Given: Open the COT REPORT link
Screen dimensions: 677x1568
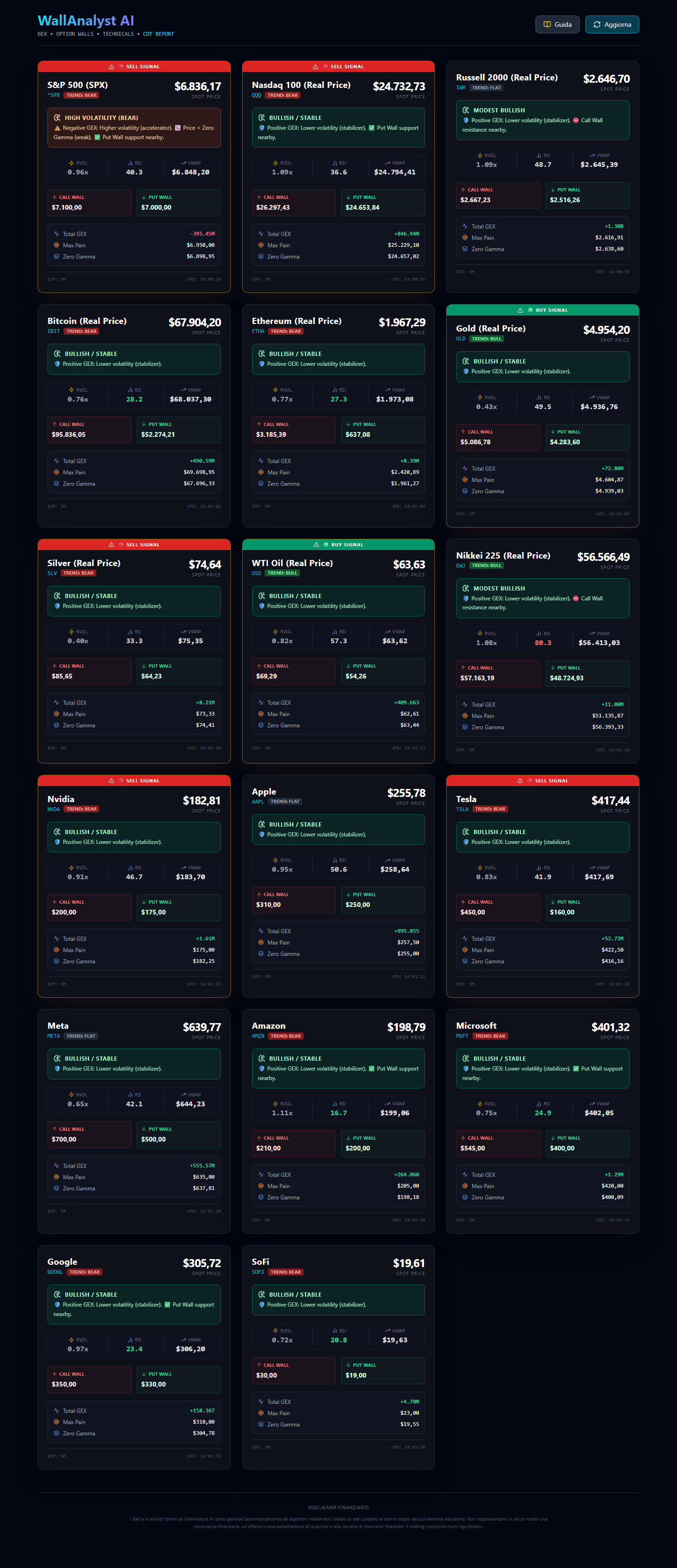Looking at the screenshot, I should pos(158,34).
